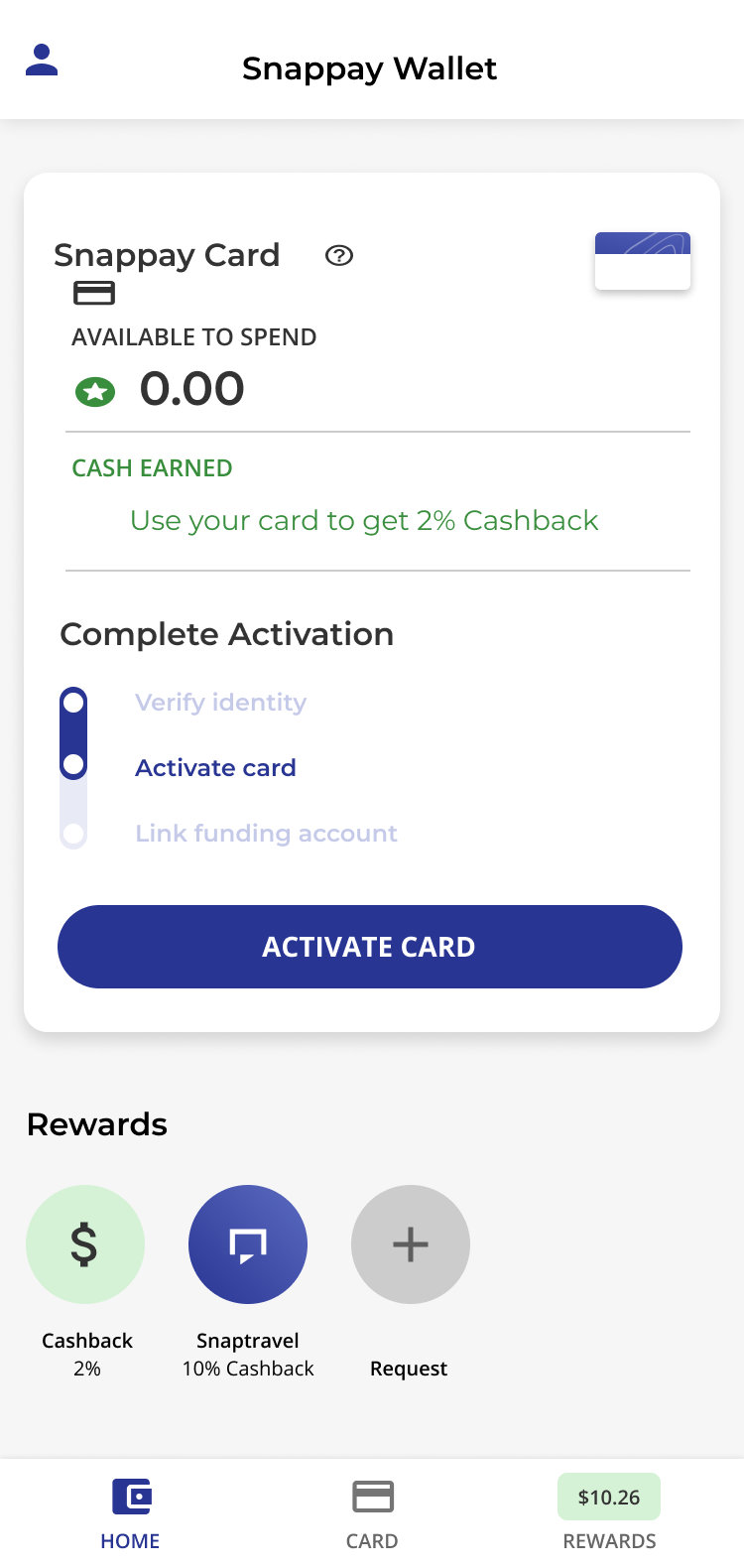Tap the ACTIVATE CARD button

pyautogui.click(x=370, y=947)
